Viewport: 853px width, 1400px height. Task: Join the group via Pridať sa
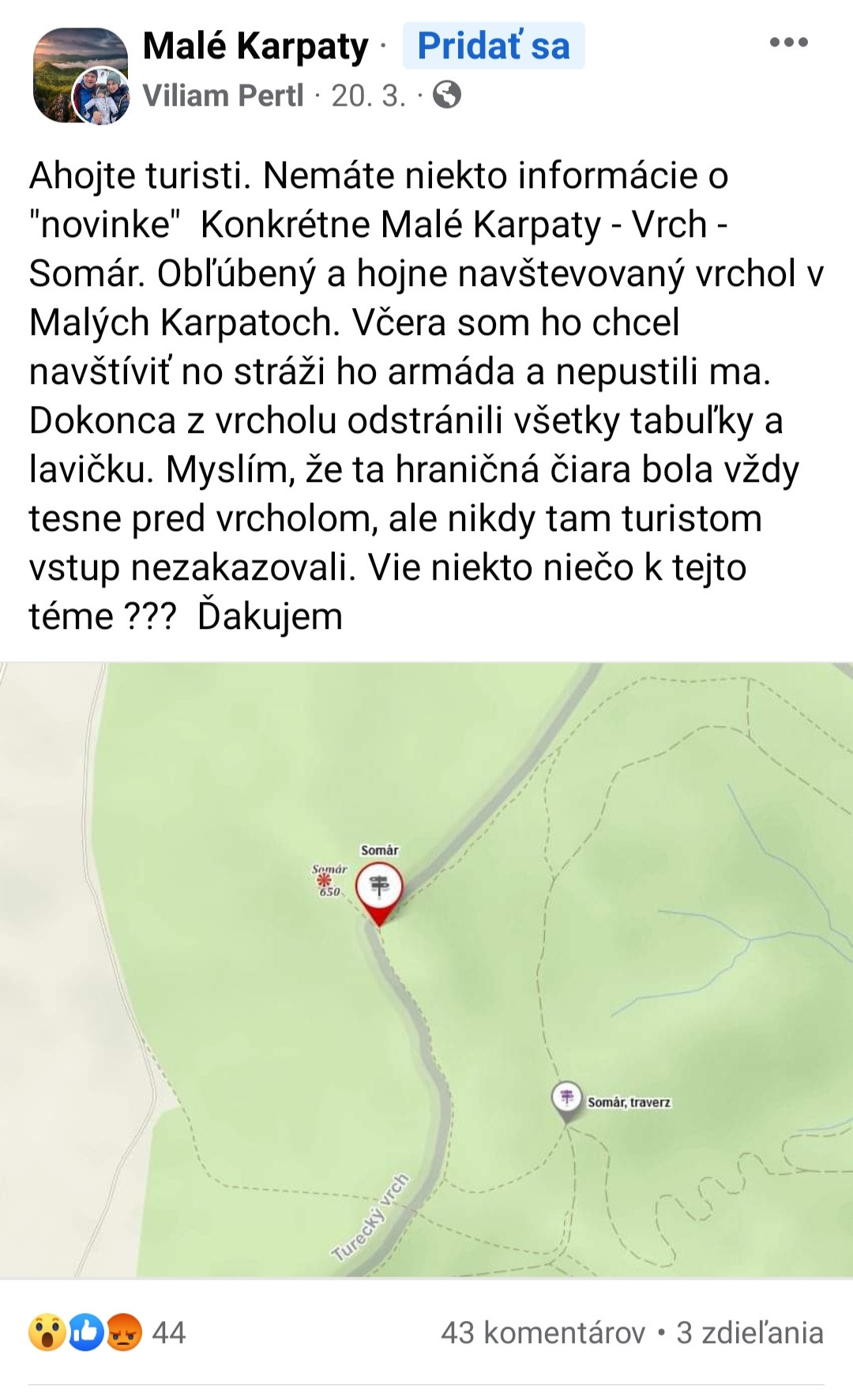tap(493, 46)
